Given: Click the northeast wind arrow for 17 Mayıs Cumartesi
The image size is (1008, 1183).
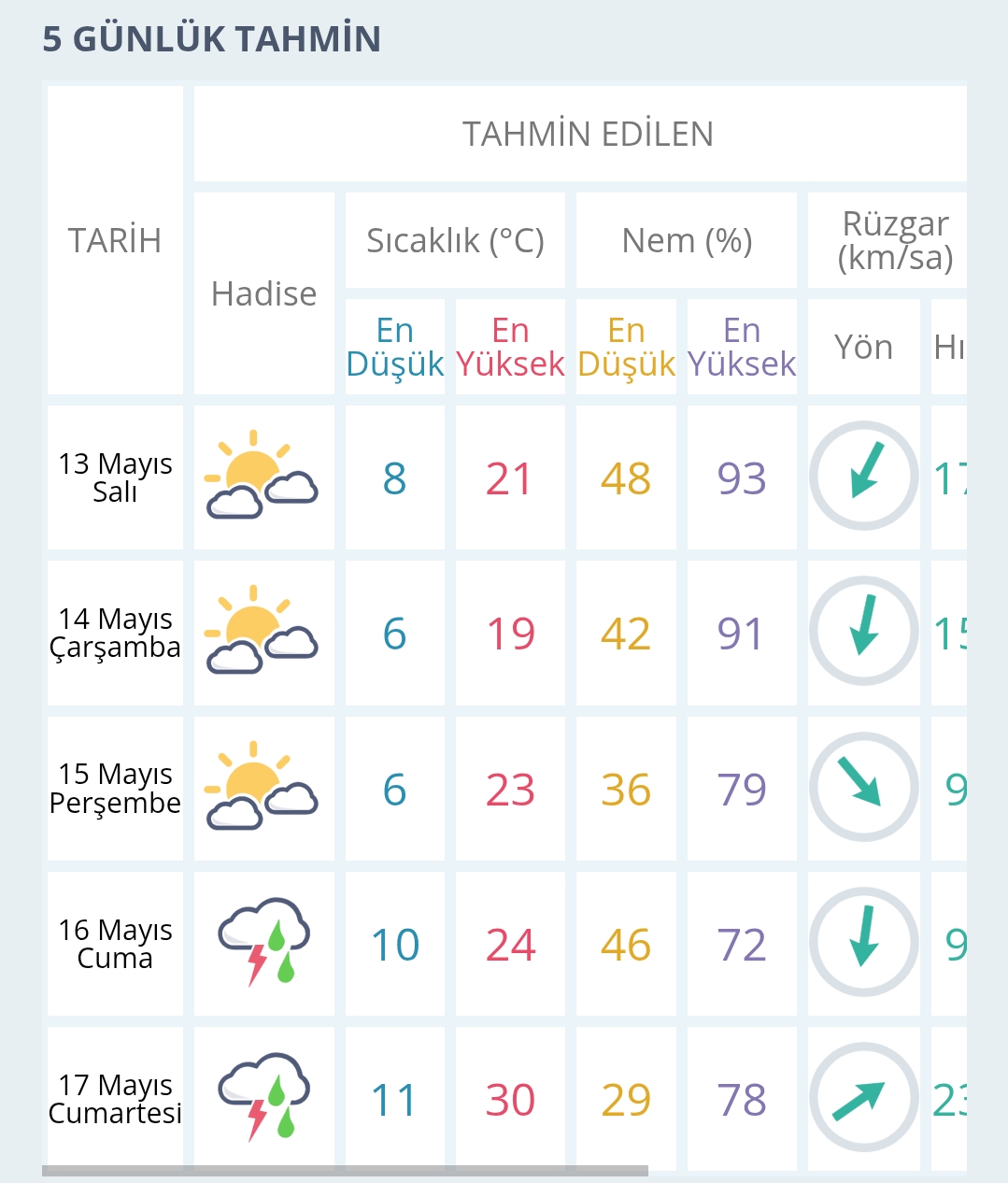Looking at the screenshot, I should [863, 1099].
